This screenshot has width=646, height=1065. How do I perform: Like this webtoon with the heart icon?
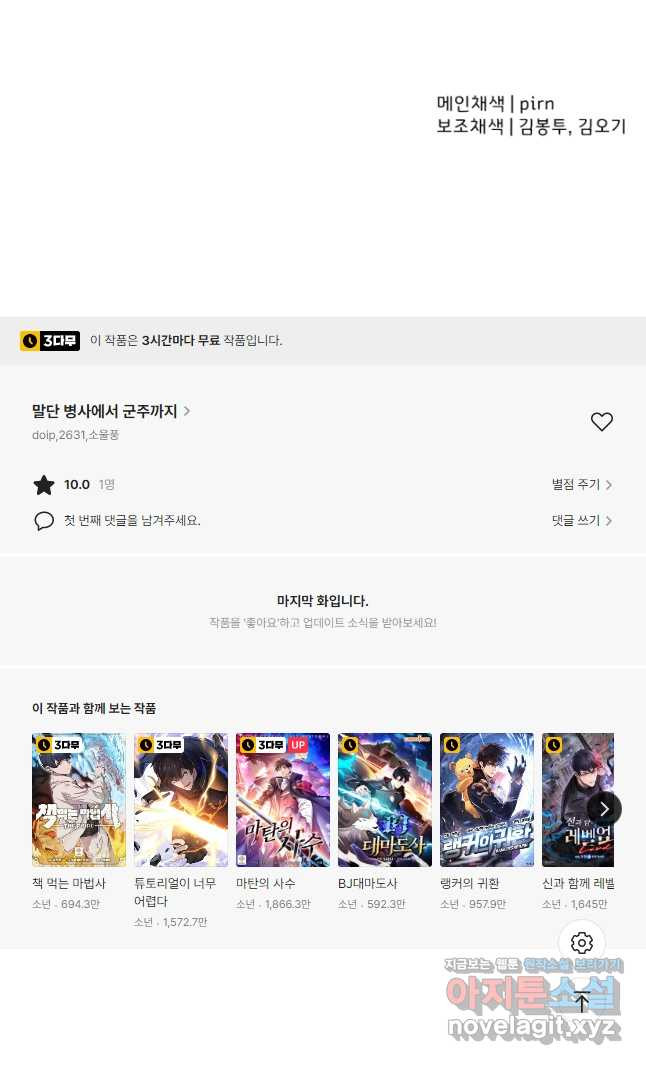pos(601,422)
